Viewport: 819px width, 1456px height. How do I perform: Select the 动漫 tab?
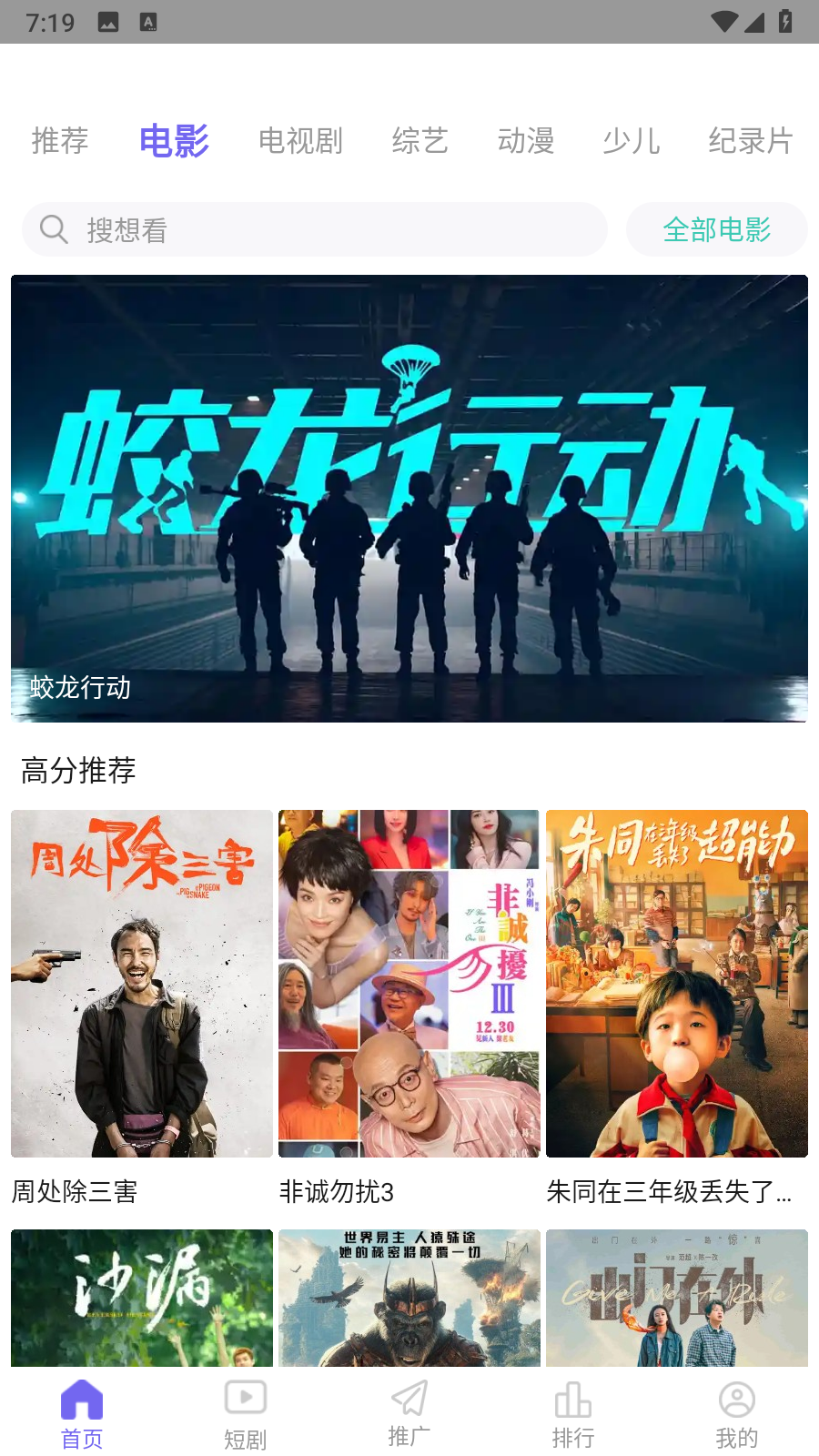(x=526, y=141)
